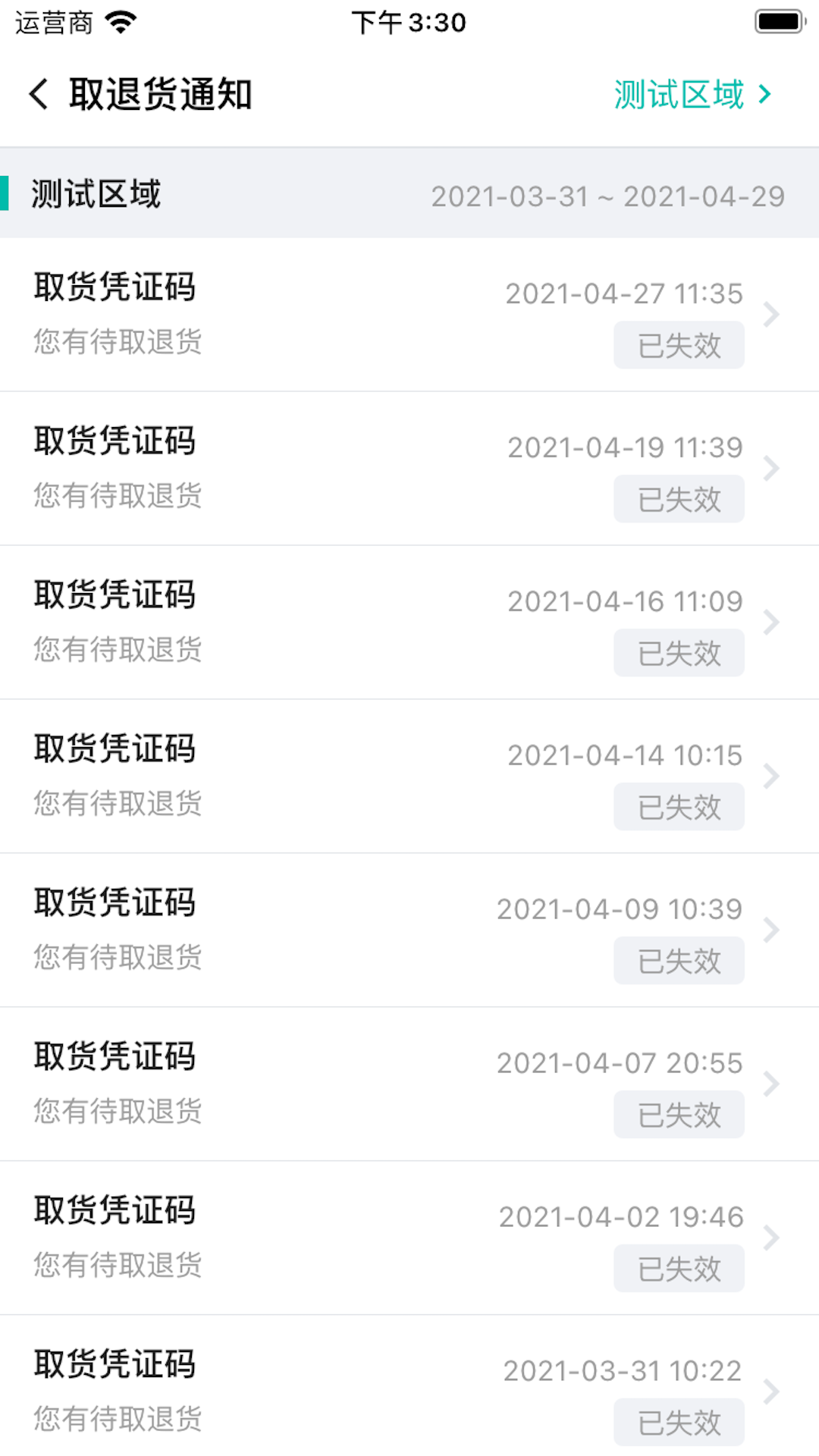Screen dimensions: 819x1456
Task: Tap the 已失效 tag on the 2021-04-09 entry
Action: click(679, 959)
